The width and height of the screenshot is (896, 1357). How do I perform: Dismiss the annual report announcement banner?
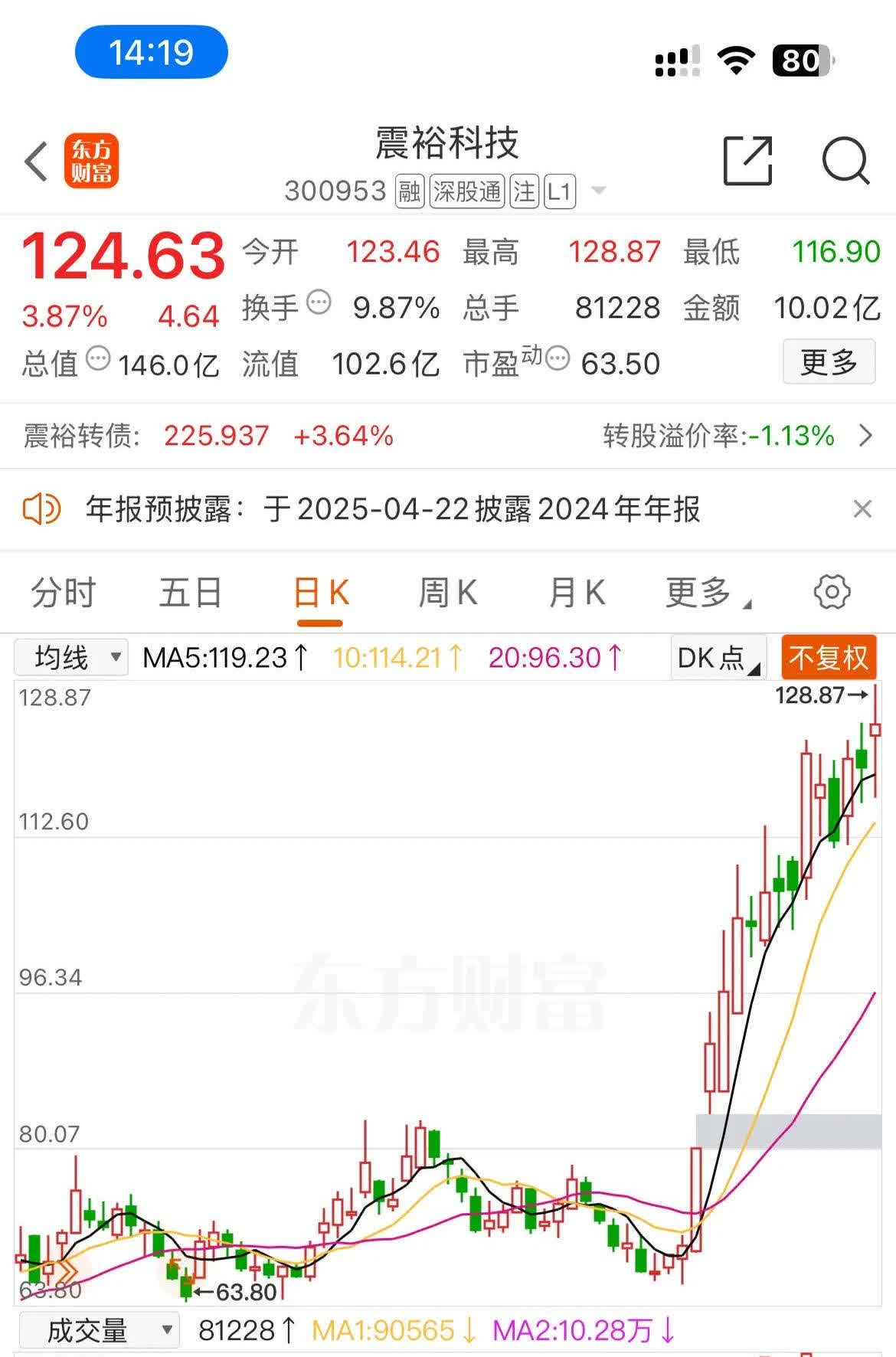coord(862,509)
